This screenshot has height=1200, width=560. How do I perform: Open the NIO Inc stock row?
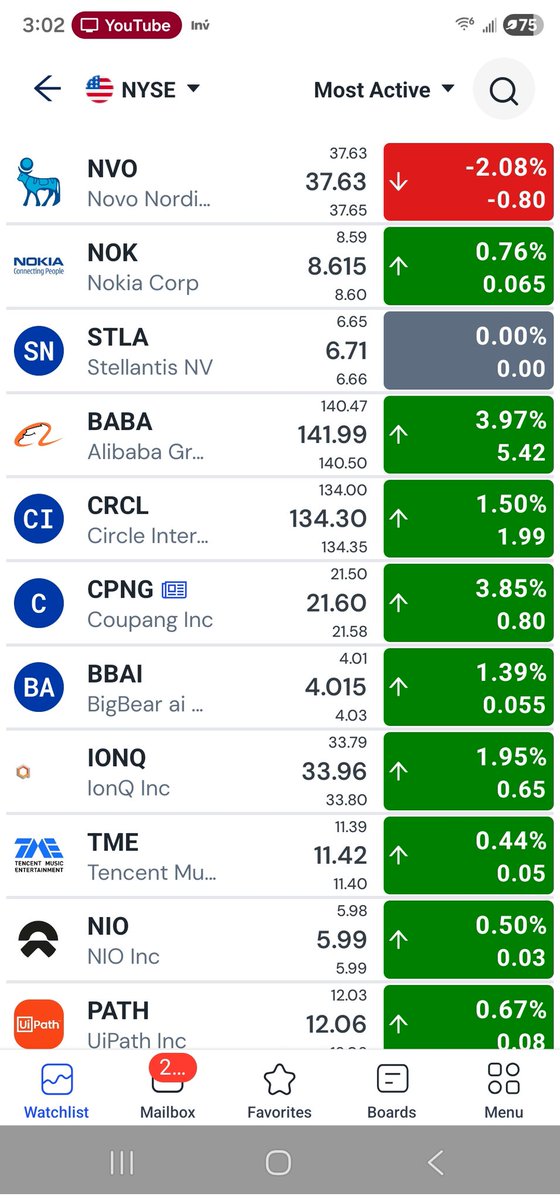280,939
